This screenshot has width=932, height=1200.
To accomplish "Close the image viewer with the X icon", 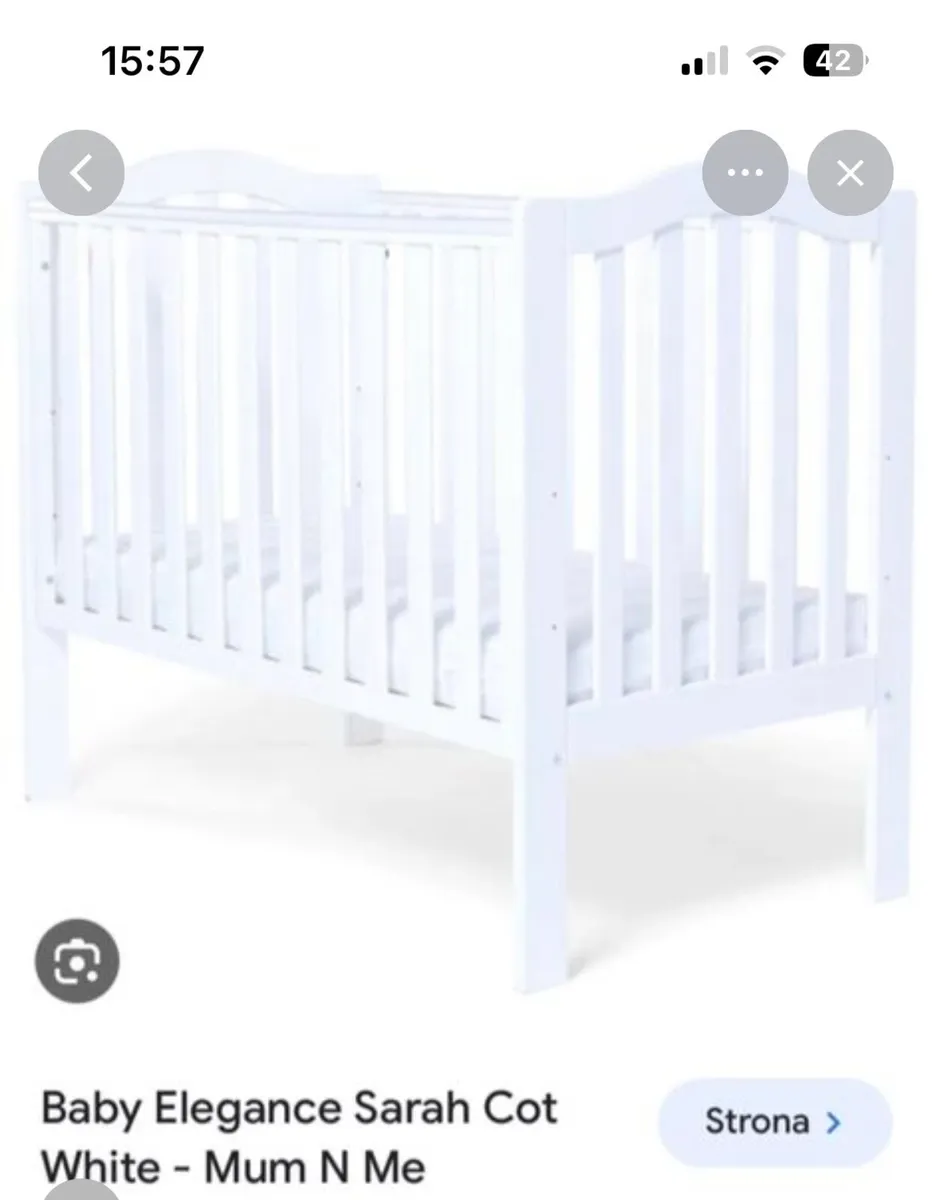I will click(849, 173).
